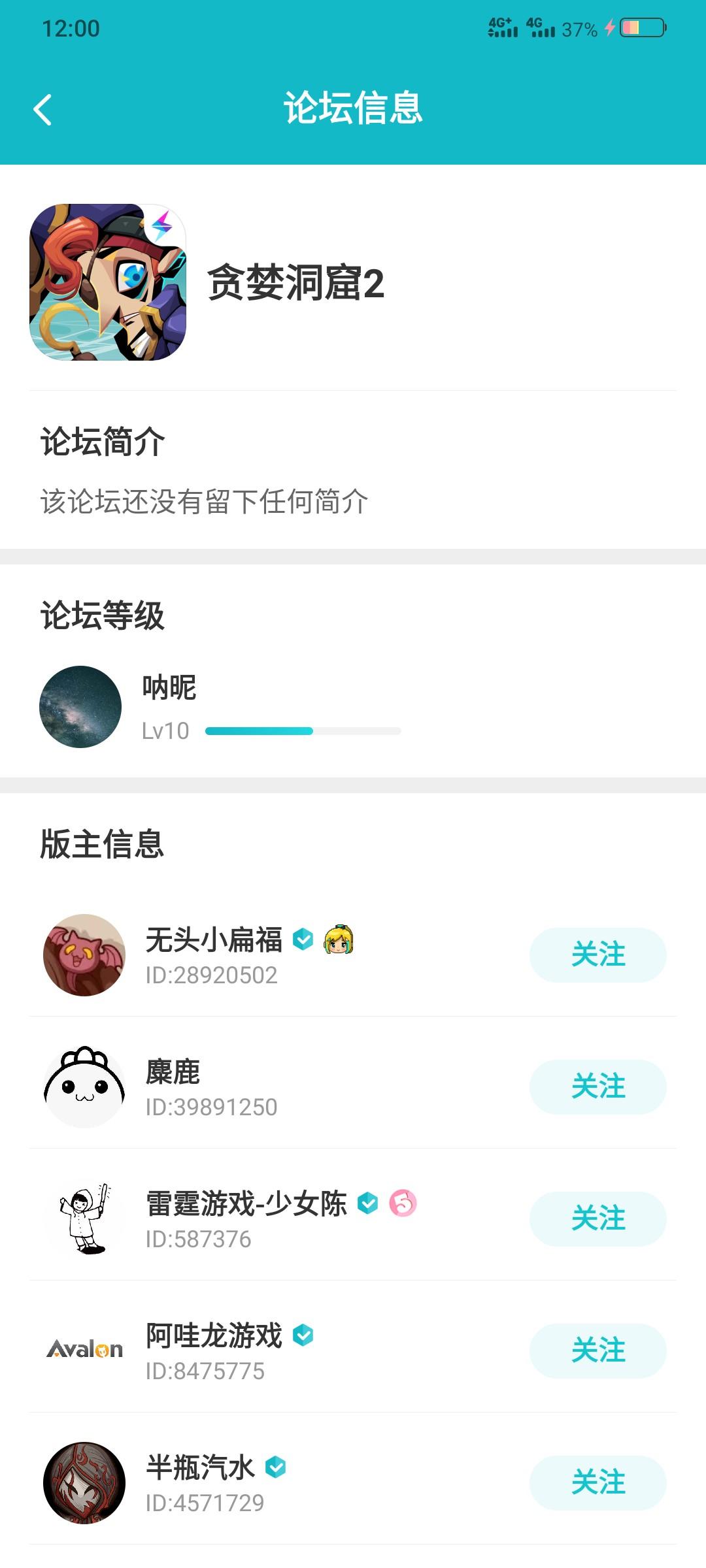Image resolution: width=706 pixels, height=1568 pixels.
Task: Open 无头小扁福's profile
Action: point(84,955)
